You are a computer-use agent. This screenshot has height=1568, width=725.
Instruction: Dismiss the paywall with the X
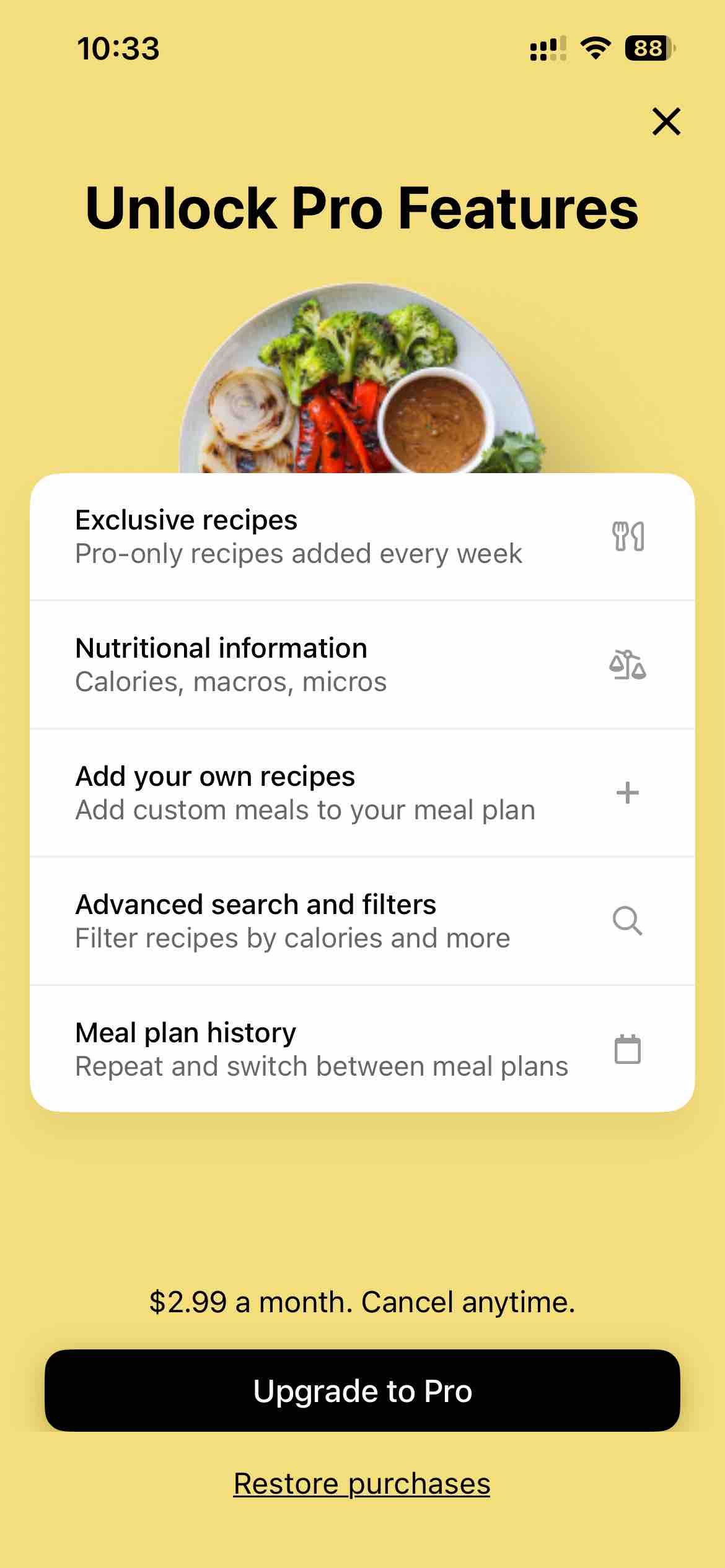[x=666, y=121]
